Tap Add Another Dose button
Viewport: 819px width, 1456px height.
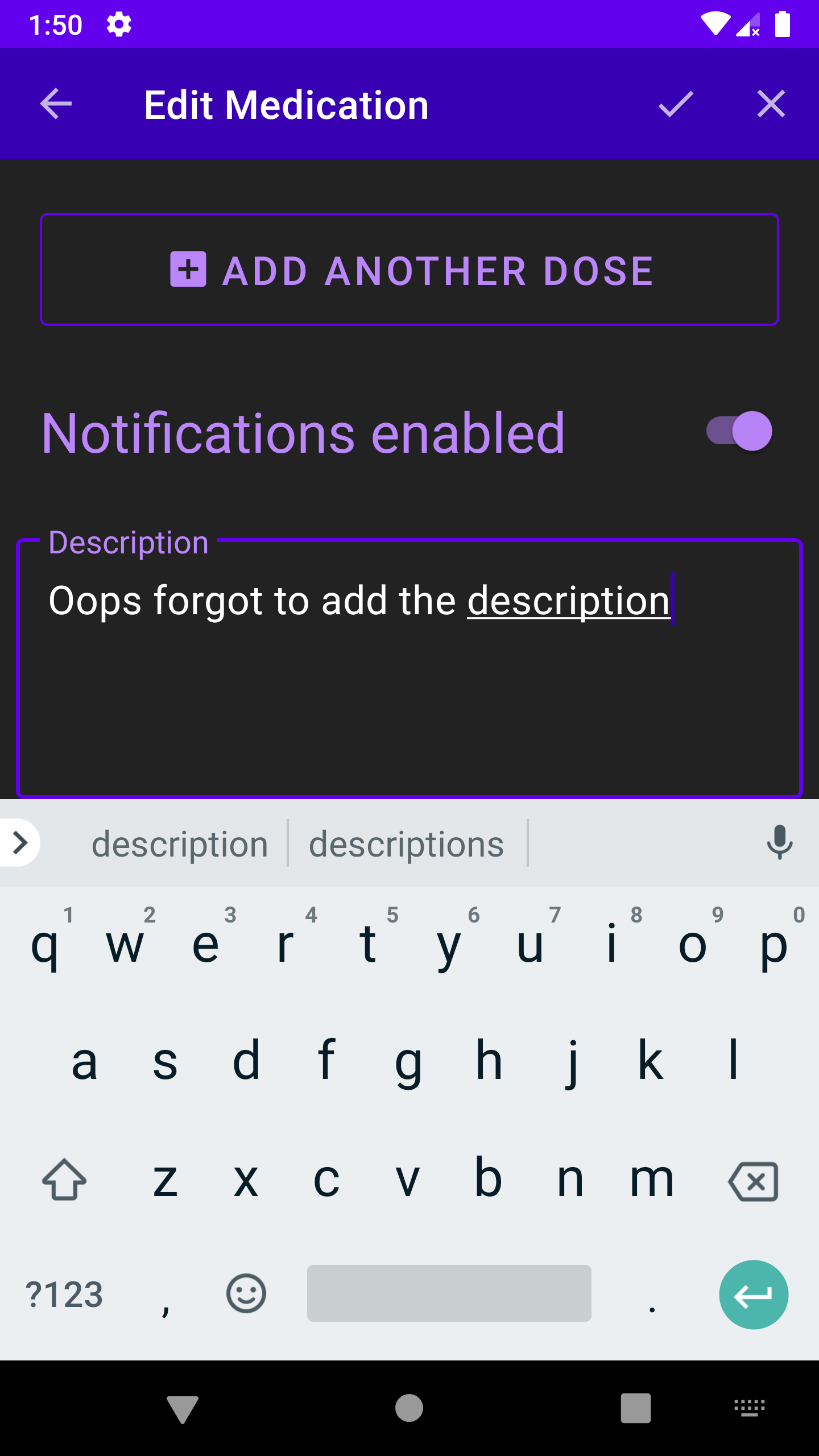[x=409, y=270]
